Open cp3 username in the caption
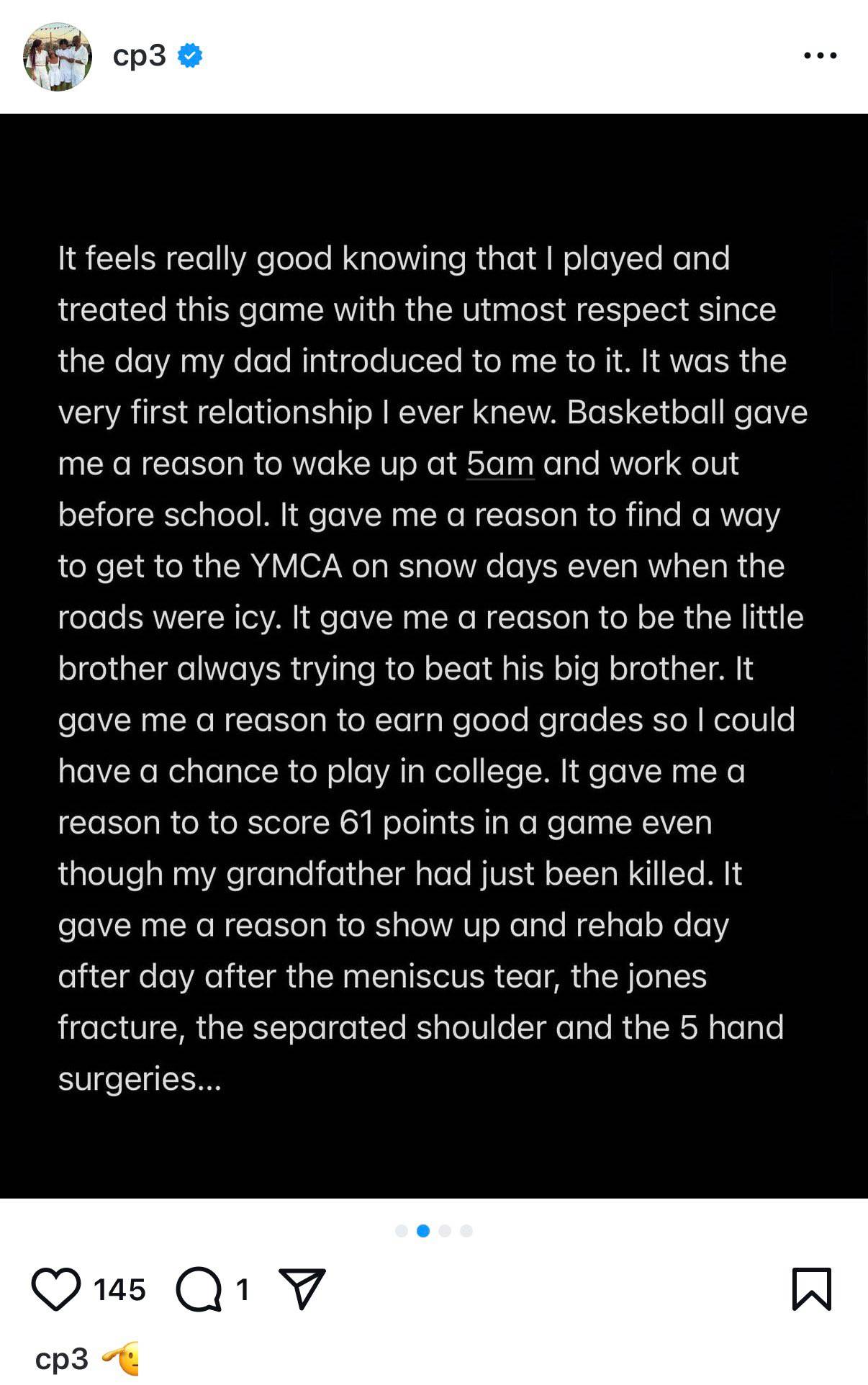868x1385 pixels. tap(62, 1358)
